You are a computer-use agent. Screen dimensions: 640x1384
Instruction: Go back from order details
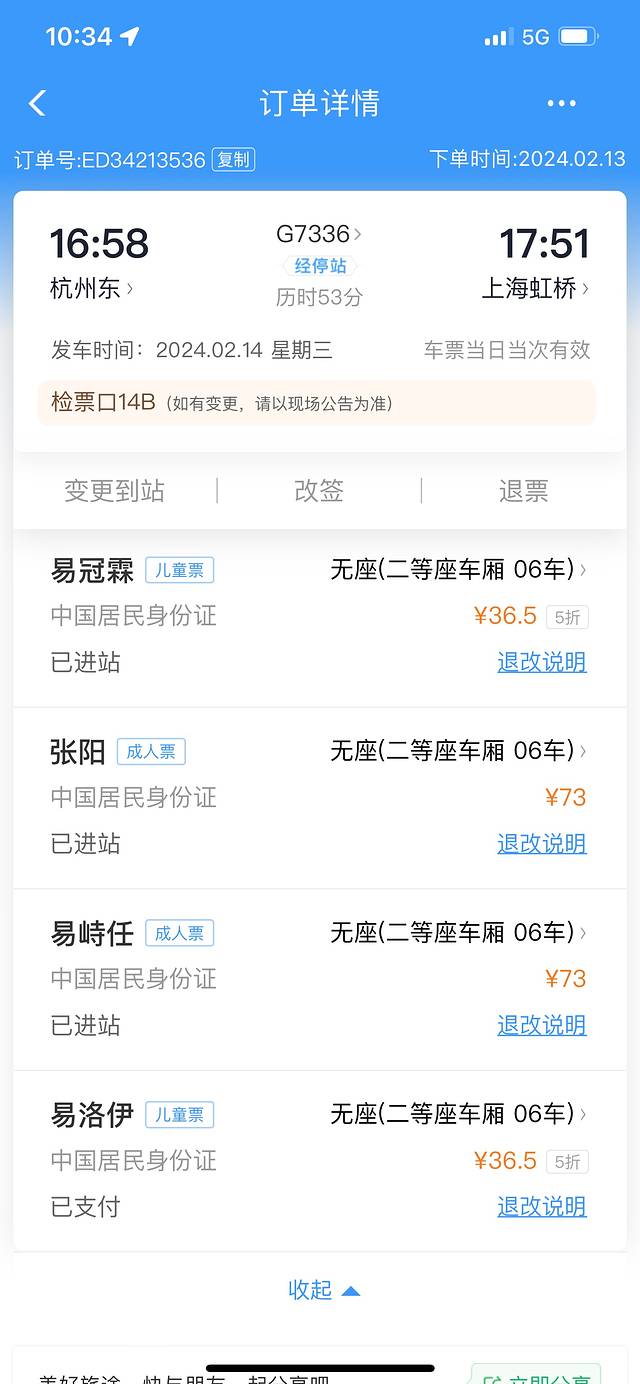tap(37, 103)
